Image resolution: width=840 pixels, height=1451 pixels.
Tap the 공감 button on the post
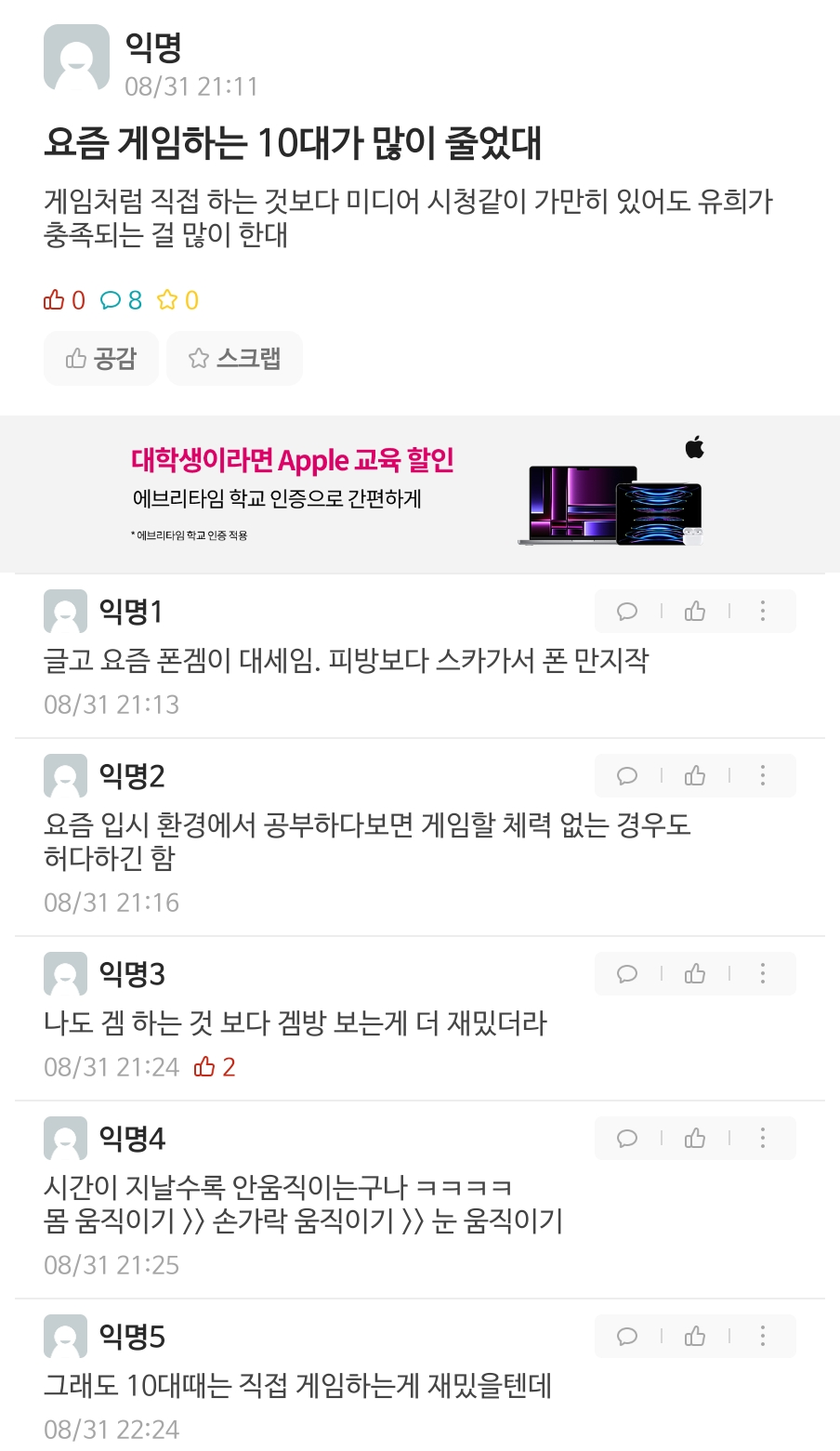(x=101, y=359)
